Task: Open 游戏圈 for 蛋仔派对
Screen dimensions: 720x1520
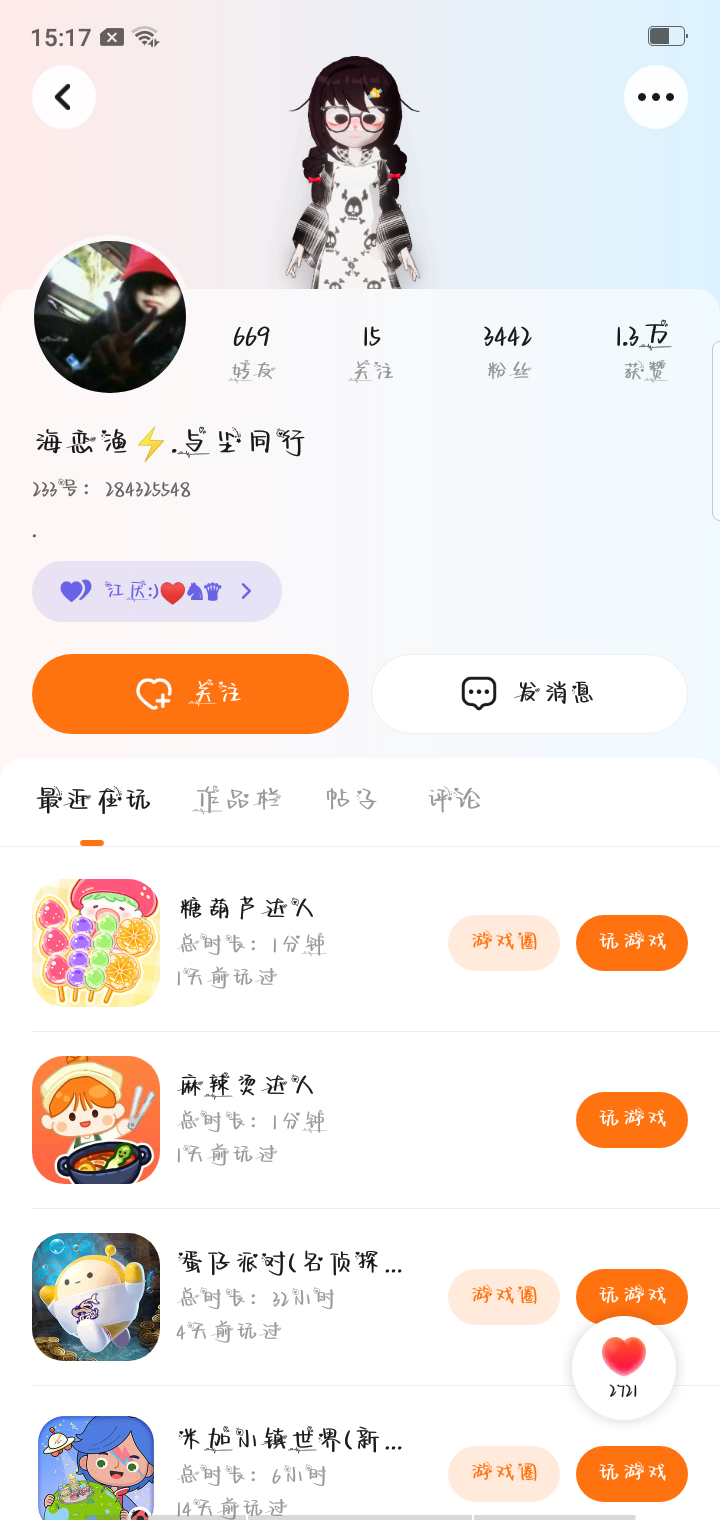Action: (504, 1296)
